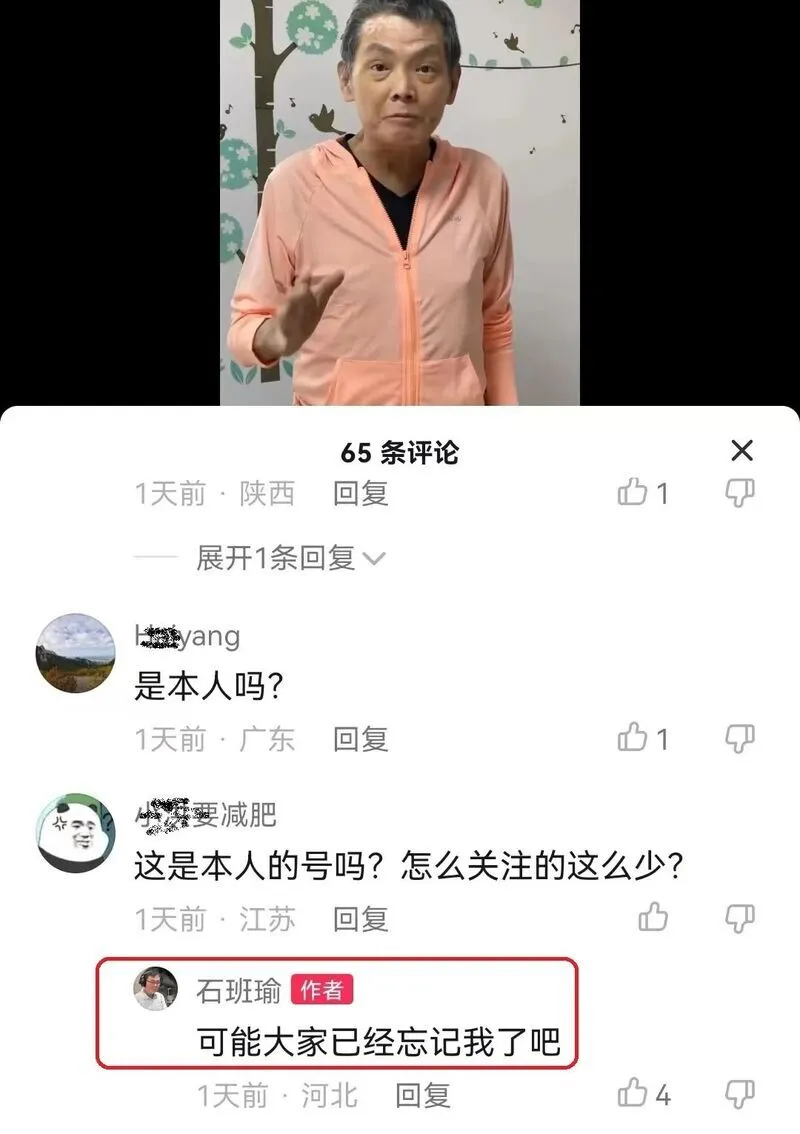Viewport: 800px width, 1134px height.
Task: Open the panda avatar commenter's profile
Action: tap(75, 833)
